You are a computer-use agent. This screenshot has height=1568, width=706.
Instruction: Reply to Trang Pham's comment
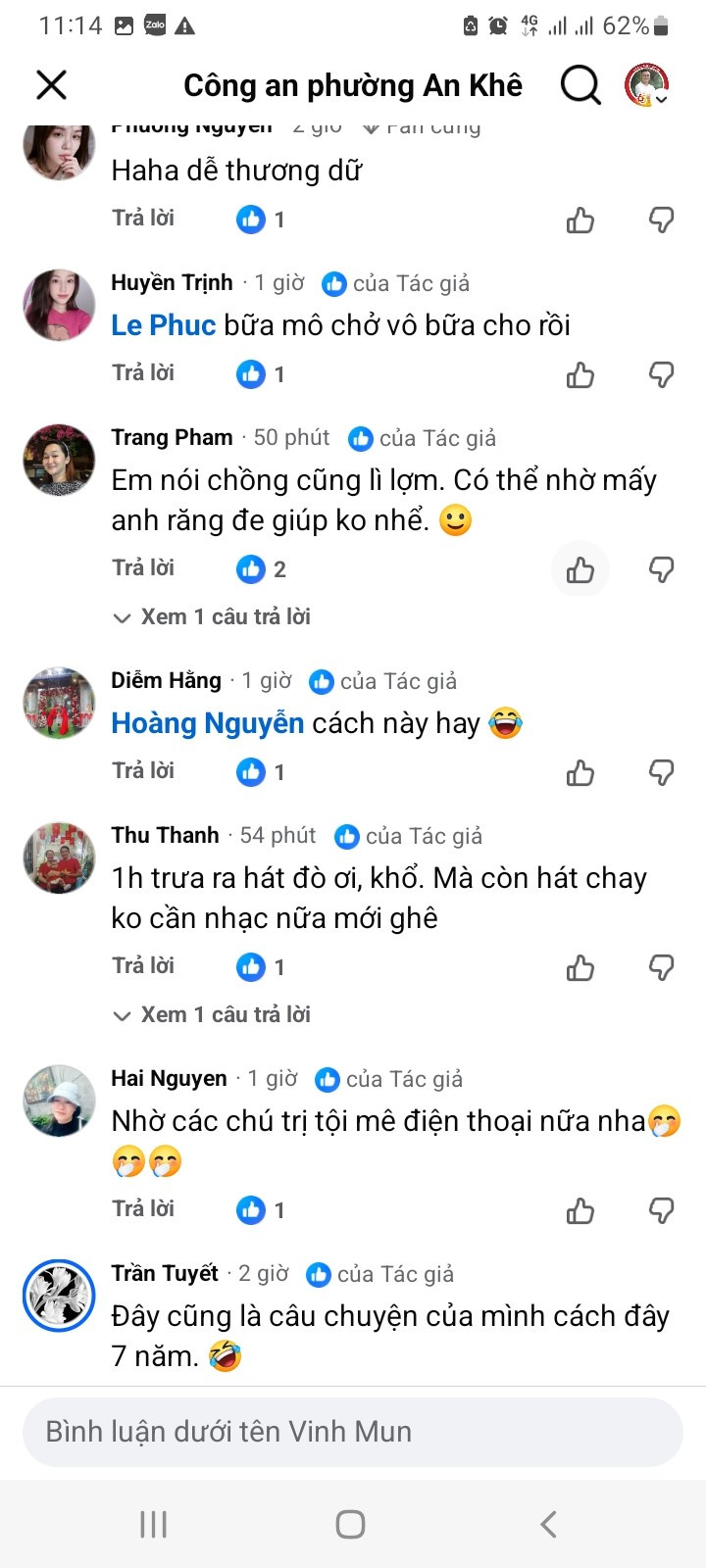tap(143, 567)
